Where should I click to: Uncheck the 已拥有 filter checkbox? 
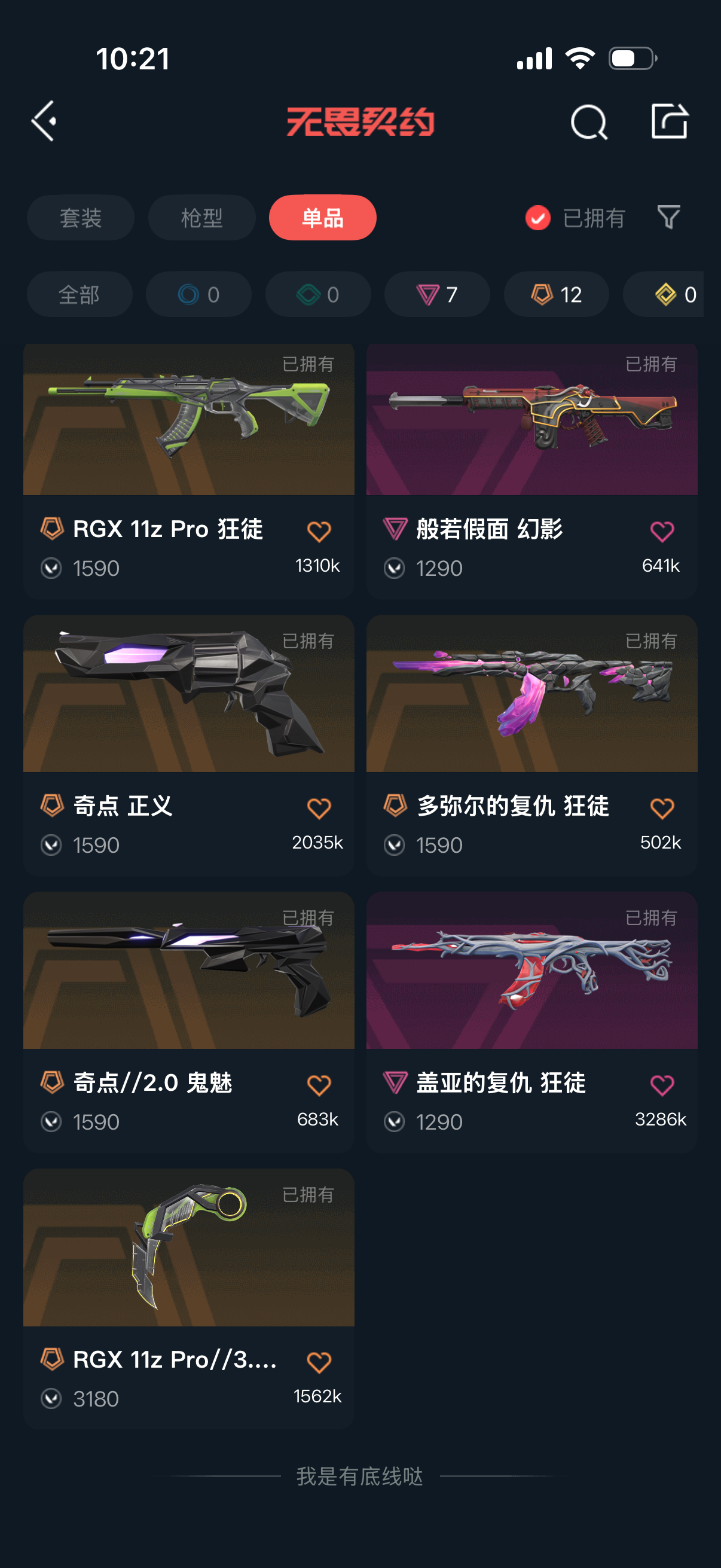click(538, 218)
